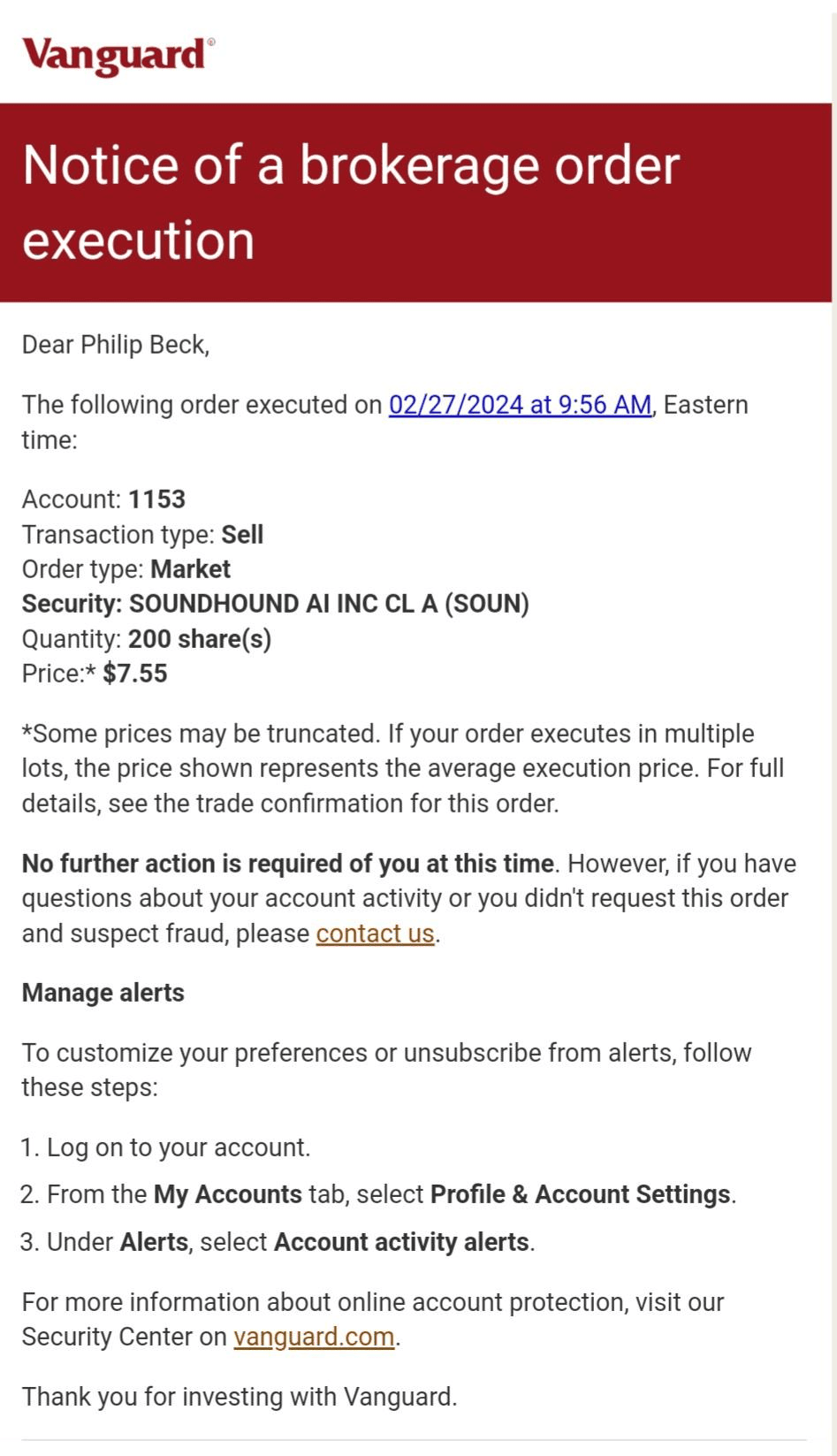Viewport: 837px width, 1456px height.
Task: Follow the contact us link
Action: click(x=375, y=934)
